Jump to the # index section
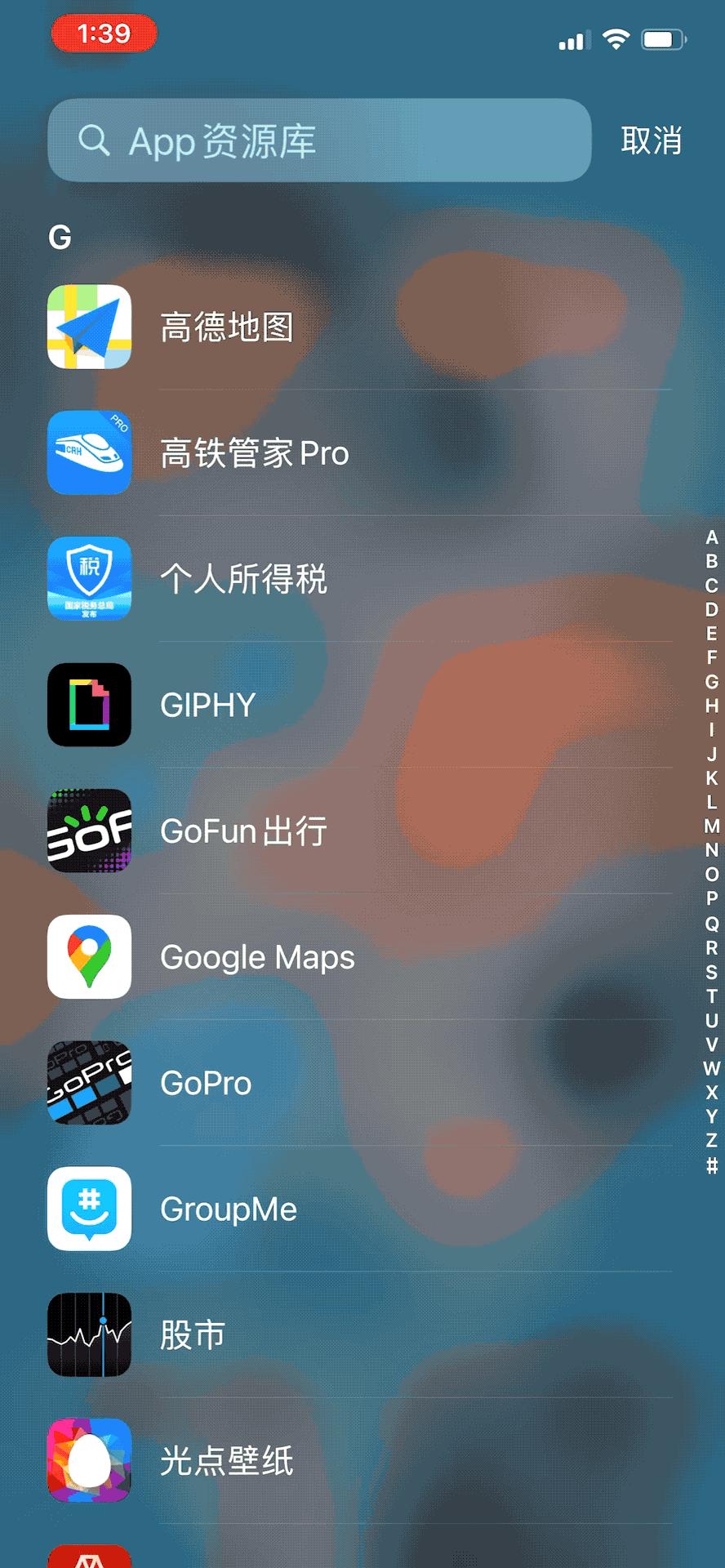 pos(712,1165)
